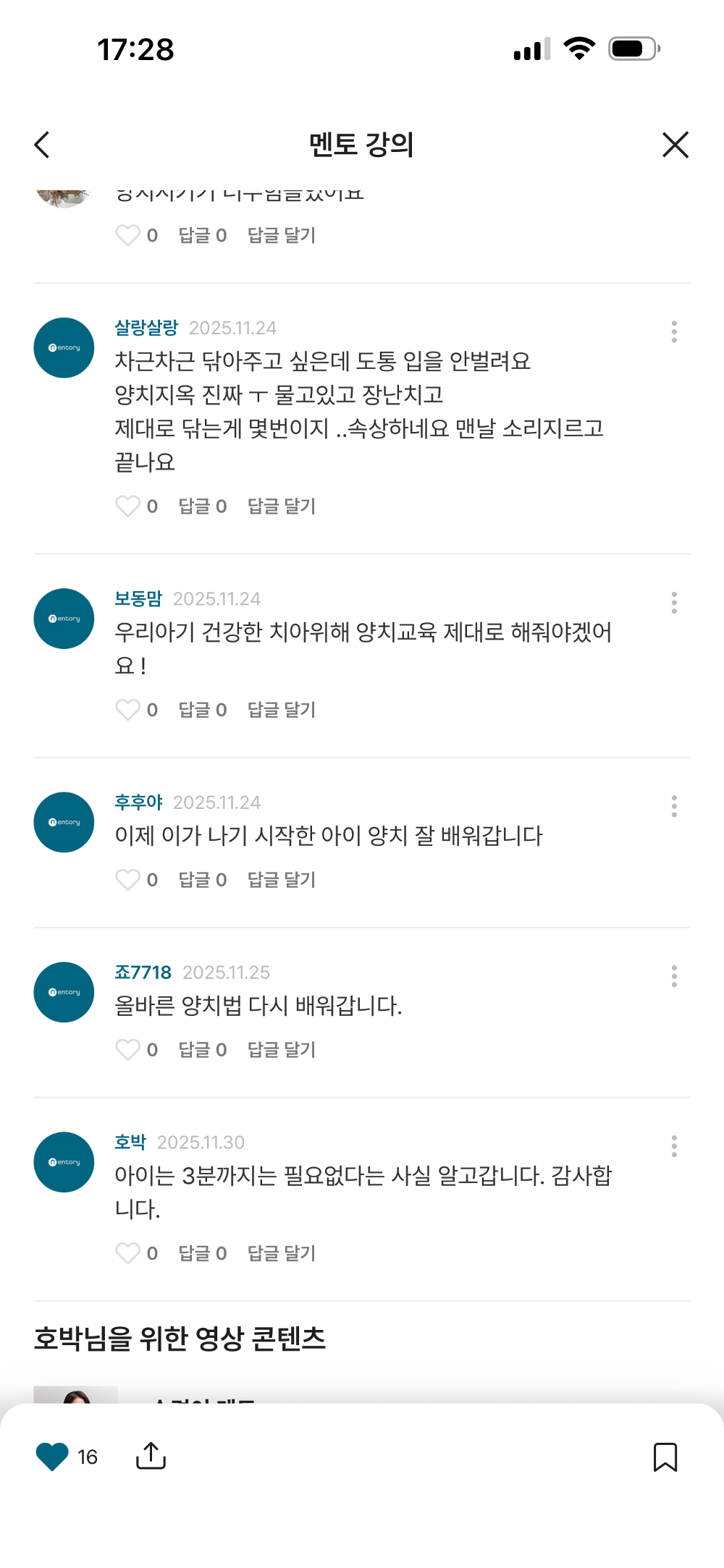Tap the bookmark icon at the bottom right
This screenshot has height=1568, width=724.
tap(666, 1457)
